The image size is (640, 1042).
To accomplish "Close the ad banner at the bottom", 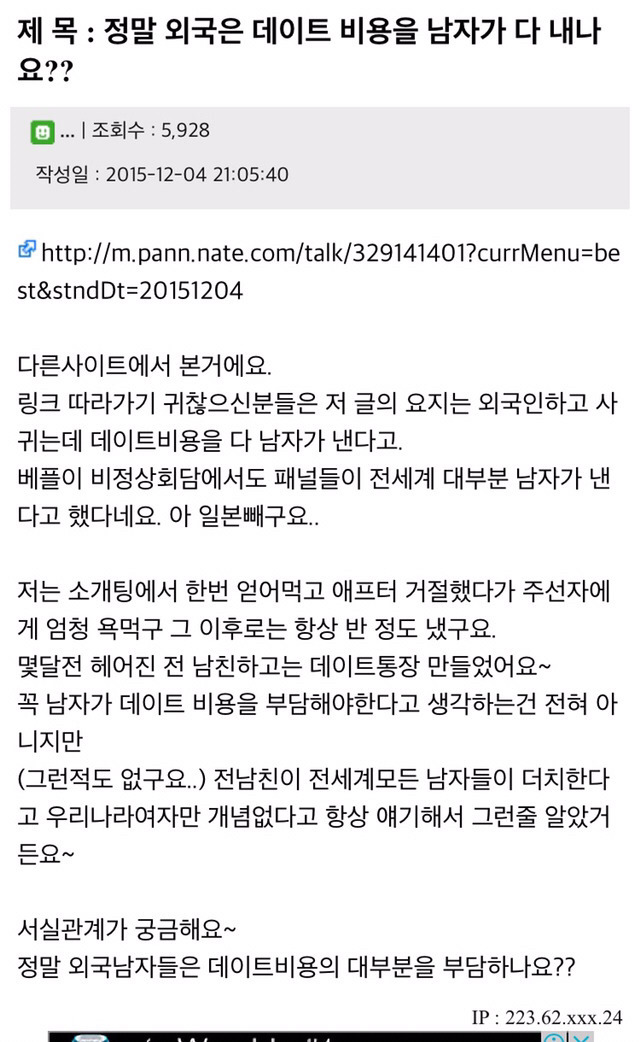I will pos(580,1036).
